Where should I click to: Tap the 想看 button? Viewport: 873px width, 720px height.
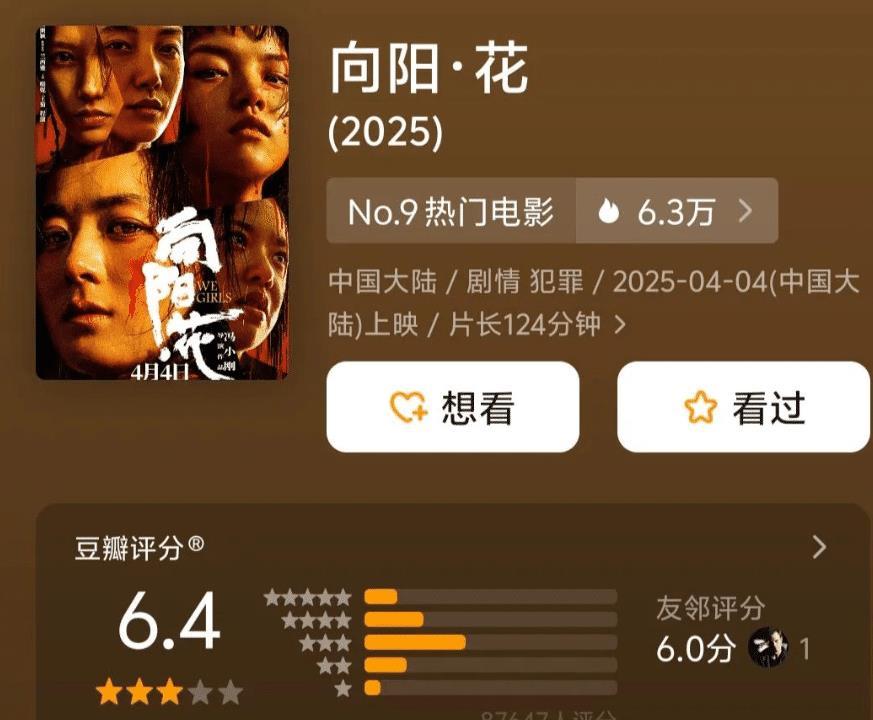pos(452,407)
